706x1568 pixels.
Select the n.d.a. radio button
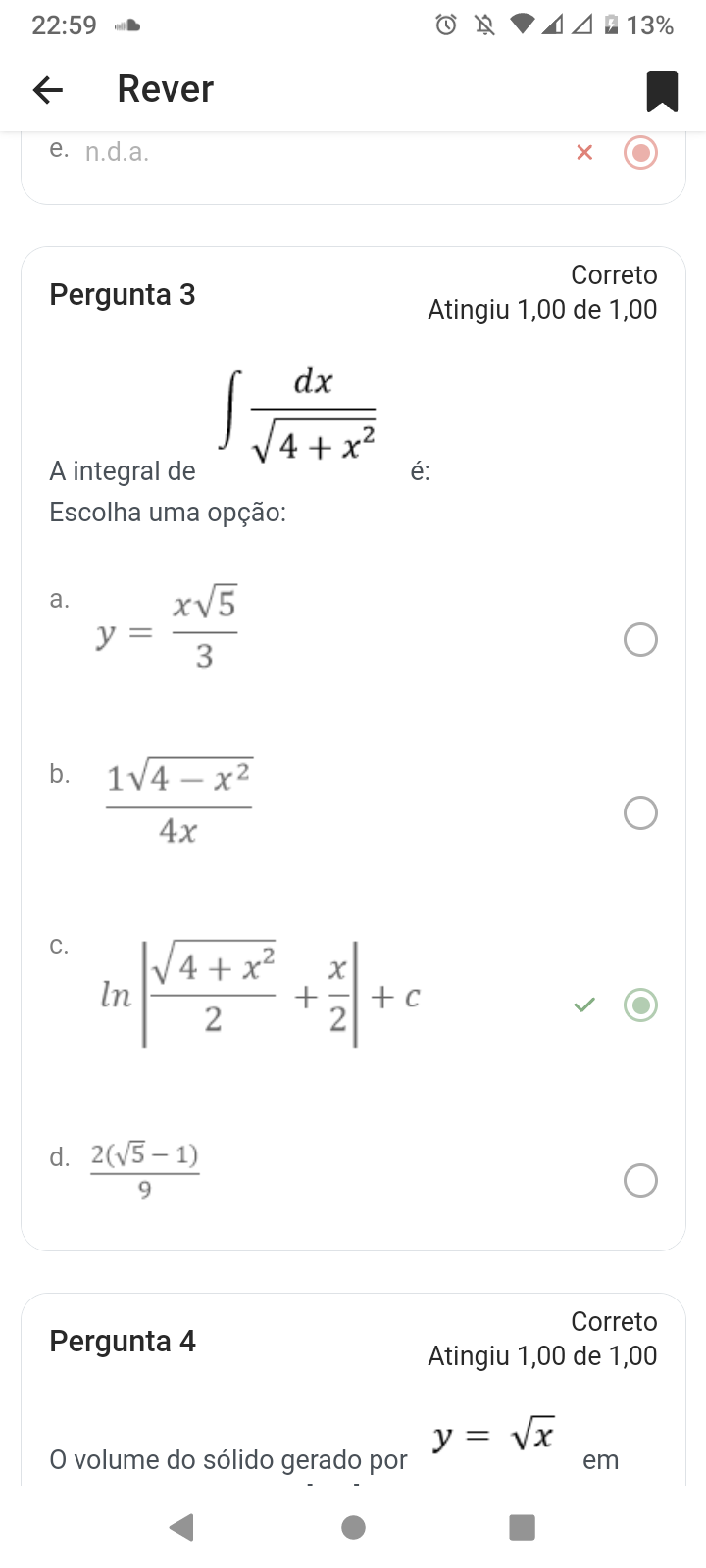click(640, 153)
